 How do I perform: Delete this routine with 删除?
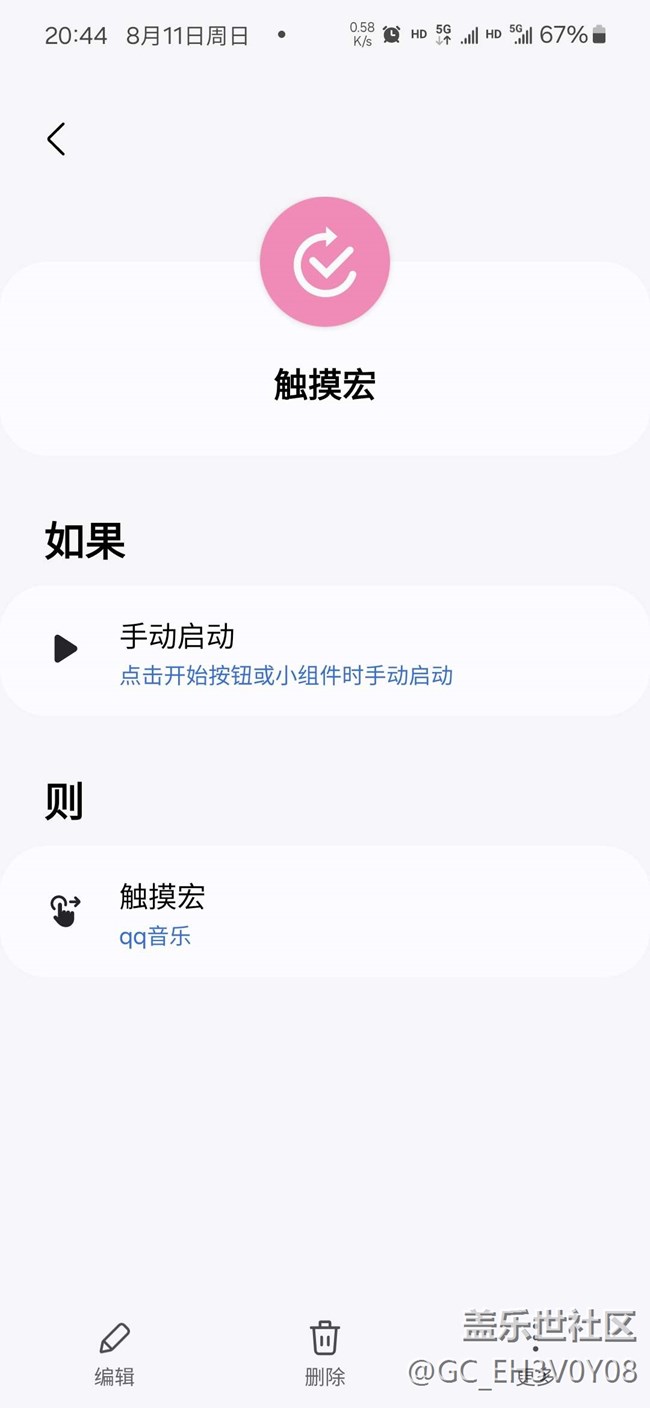(324, 1354)
